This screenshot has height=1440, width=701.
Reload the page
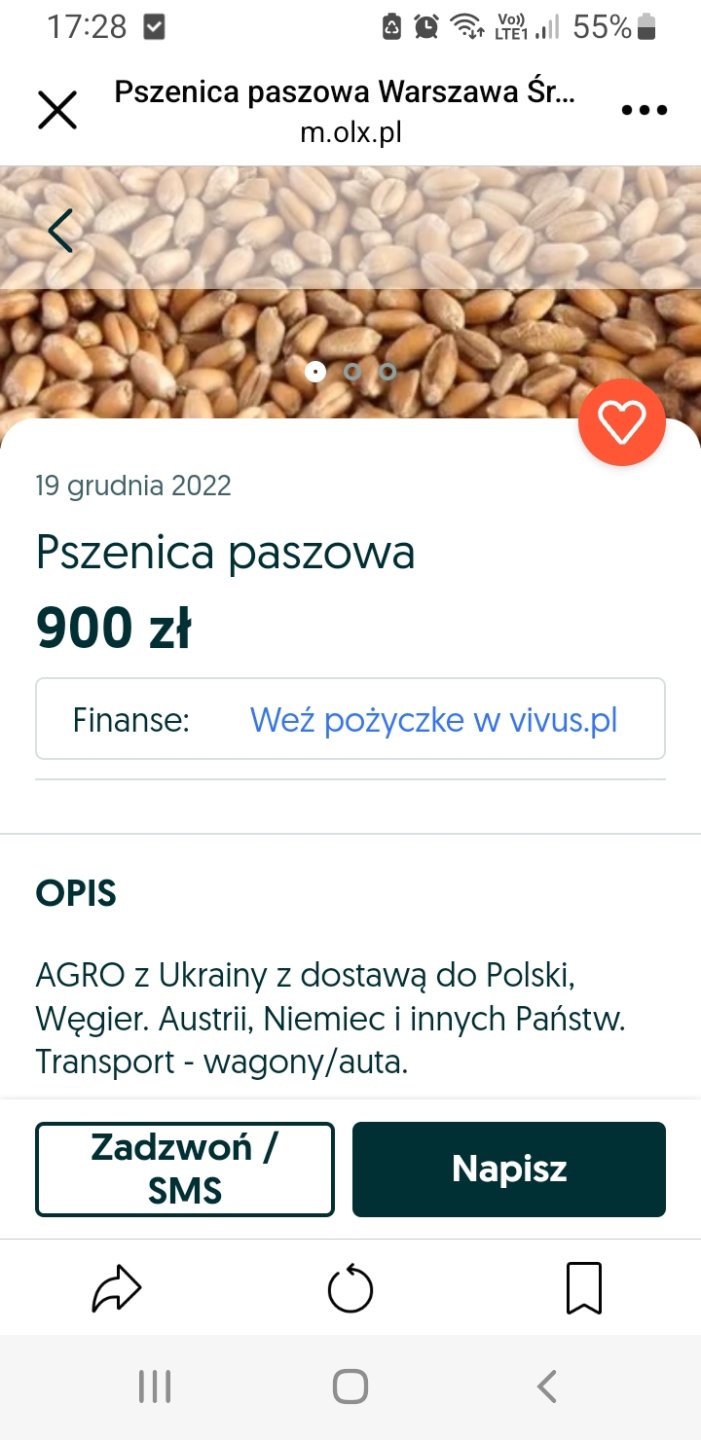click(350, 1289)
